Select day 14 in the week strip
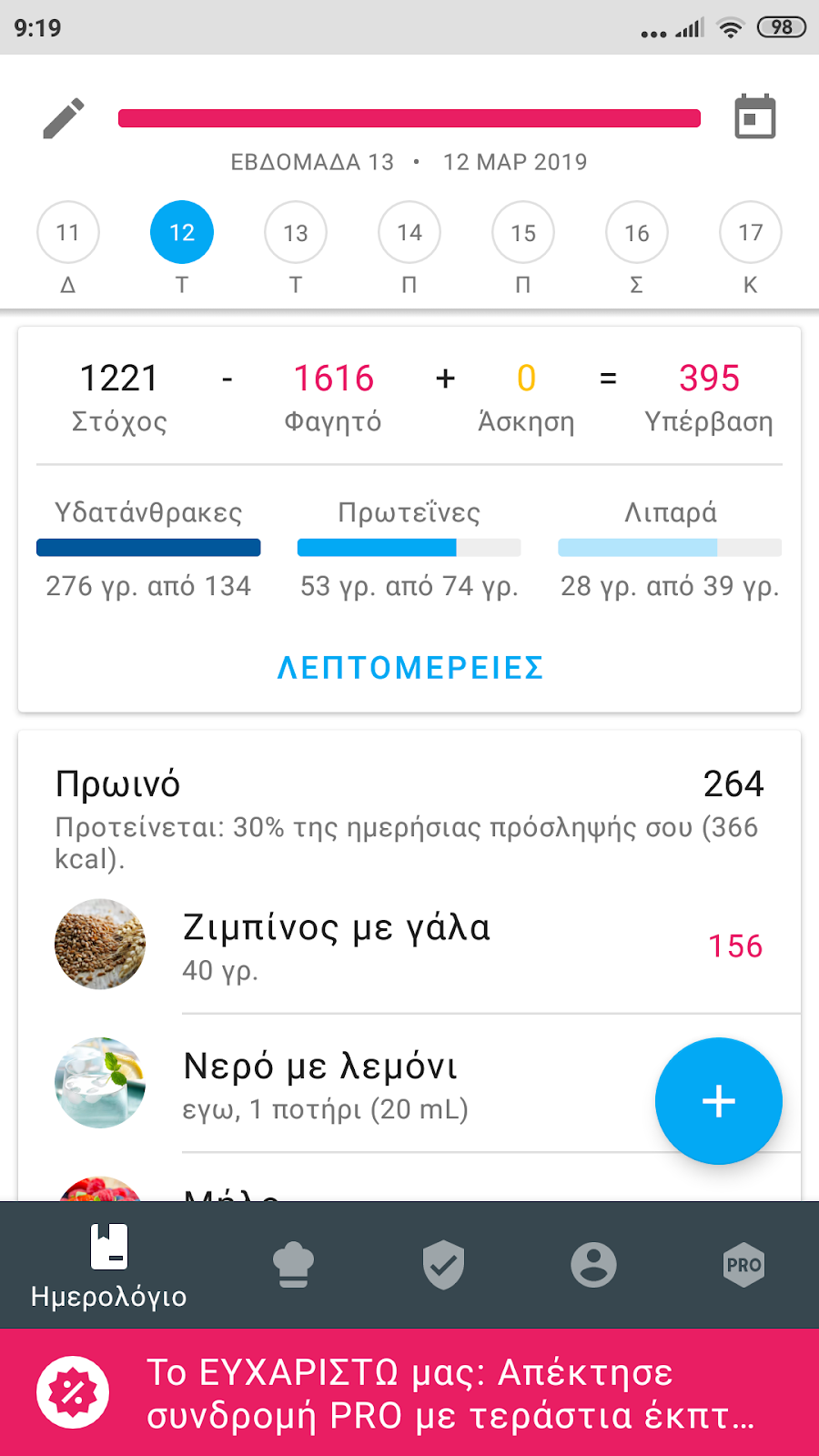 409,233
